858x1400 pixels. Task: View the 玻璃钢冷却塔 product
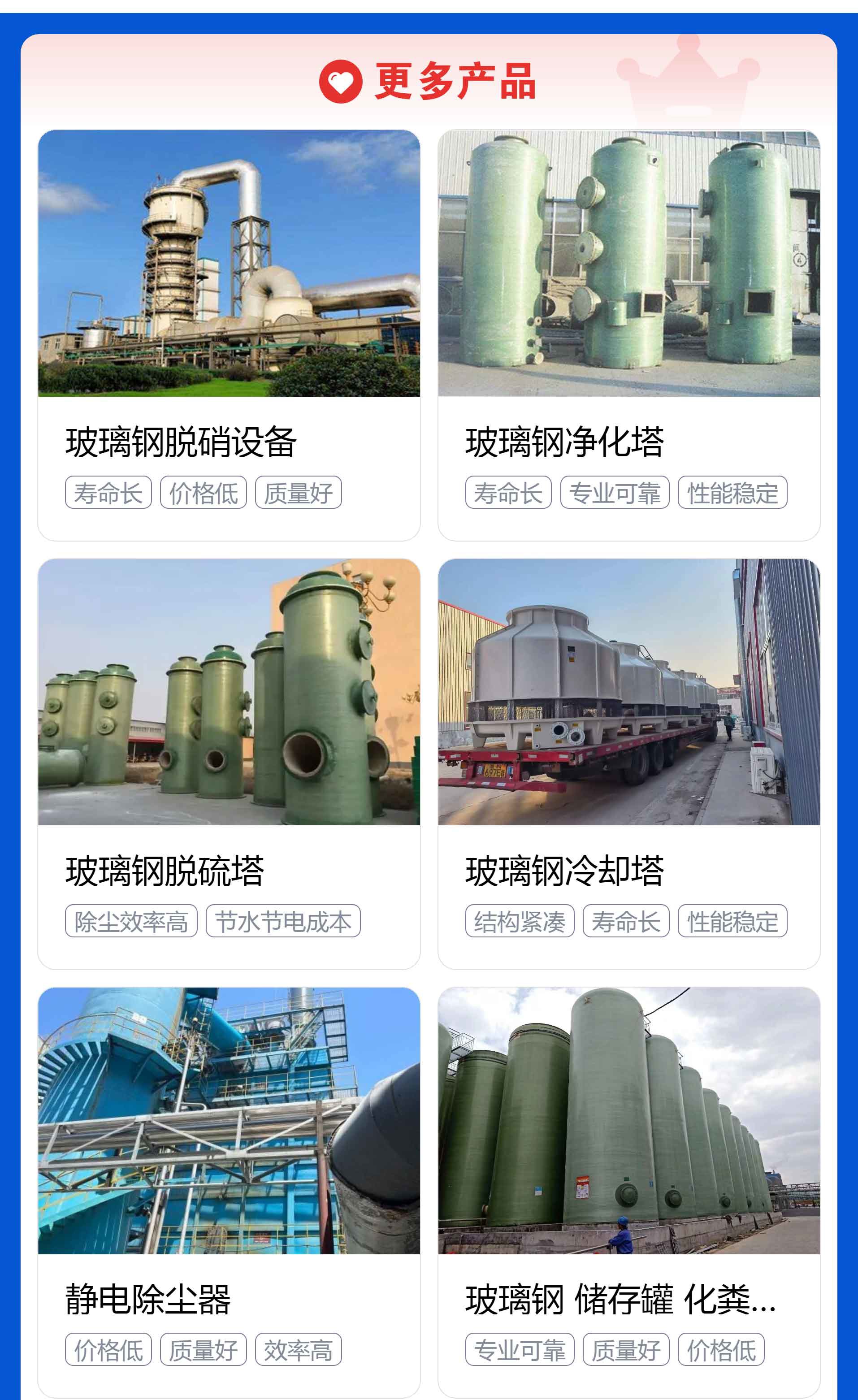(629, 763)
